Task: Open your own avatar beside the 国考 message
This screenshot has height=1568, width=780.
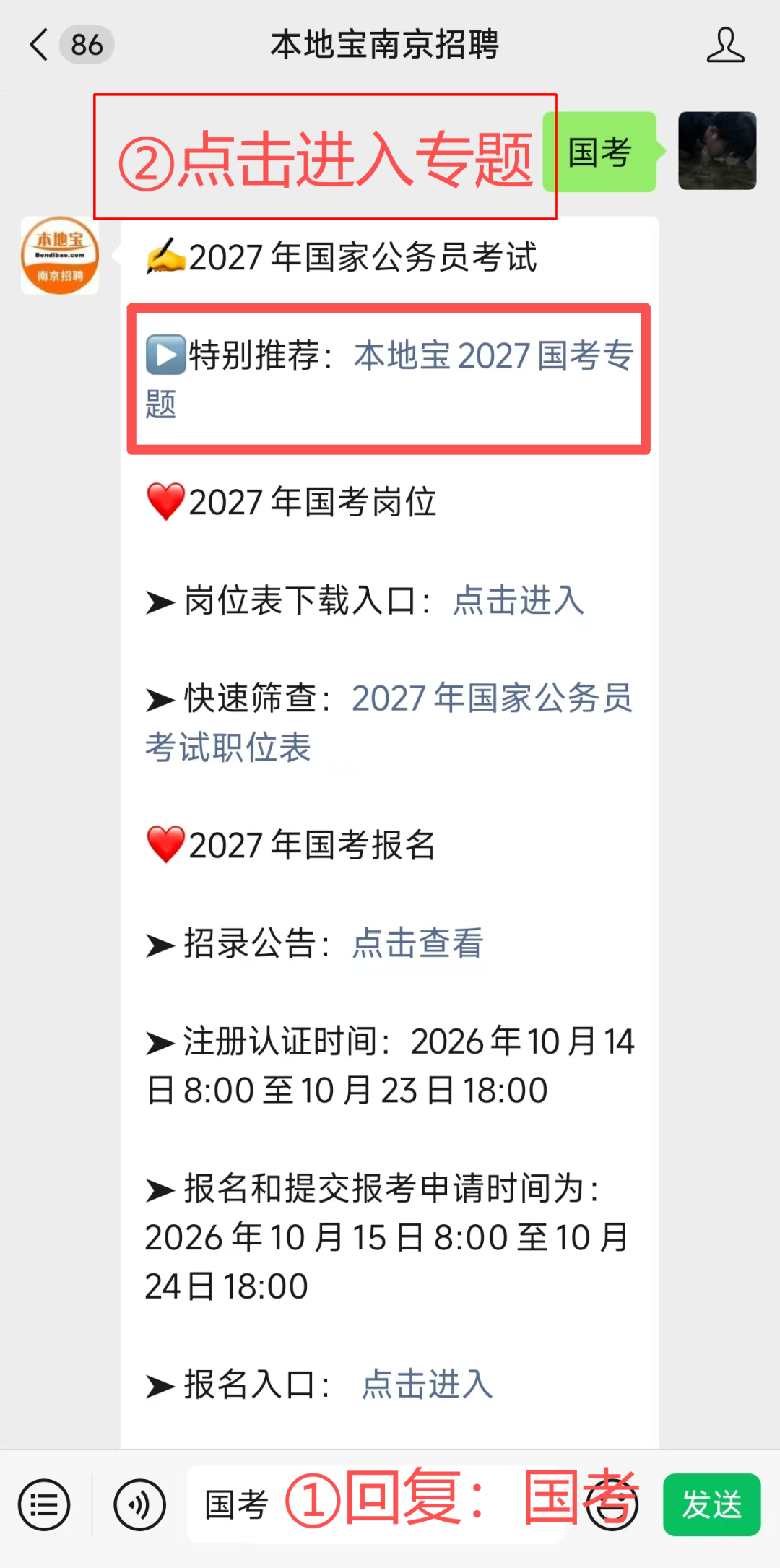Action: (x=717, y=151)
